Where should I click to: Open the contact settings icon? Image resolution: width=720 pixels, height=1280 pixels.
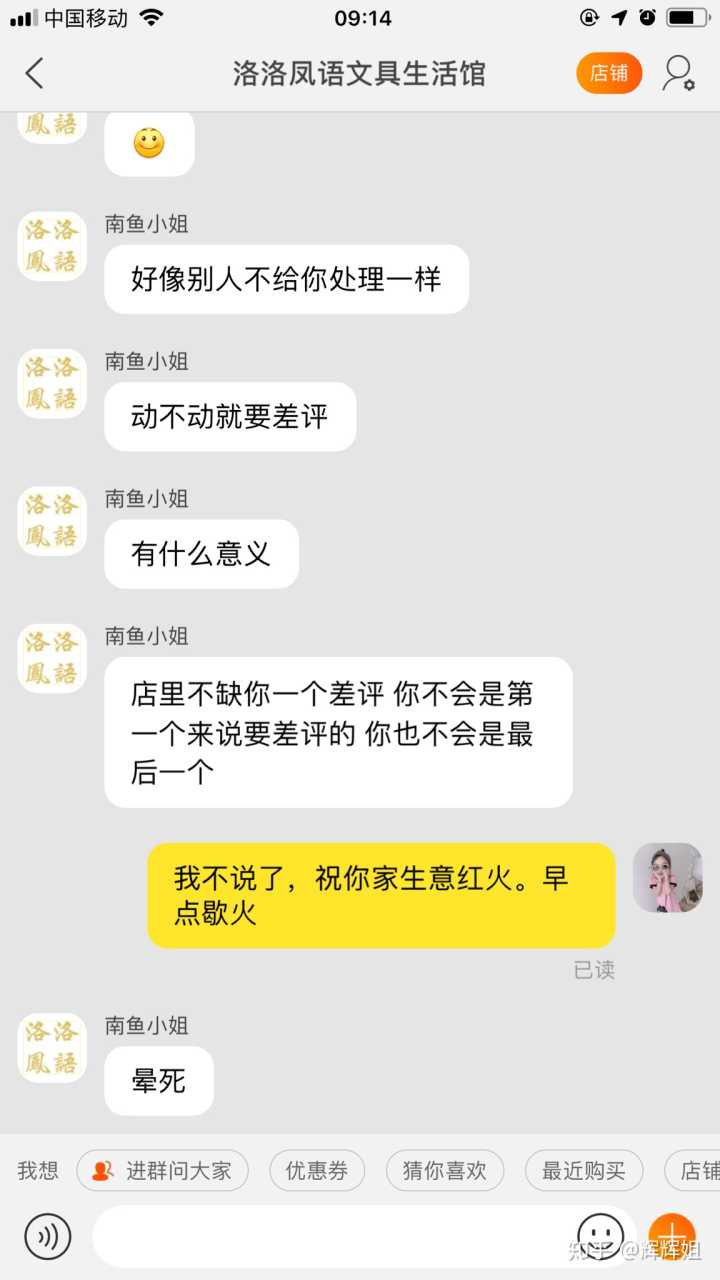click(679, 74)
